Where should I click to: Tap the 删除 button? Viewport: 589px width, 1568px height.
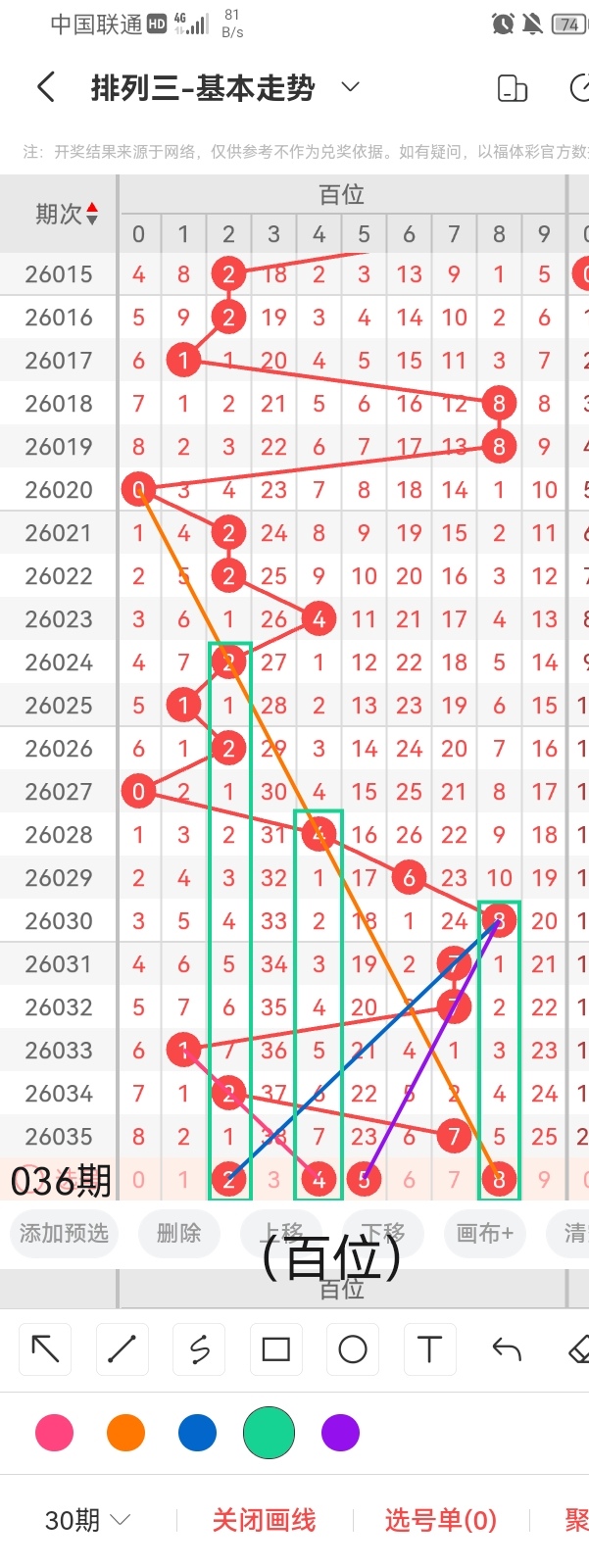click(x=178, y=1233)
